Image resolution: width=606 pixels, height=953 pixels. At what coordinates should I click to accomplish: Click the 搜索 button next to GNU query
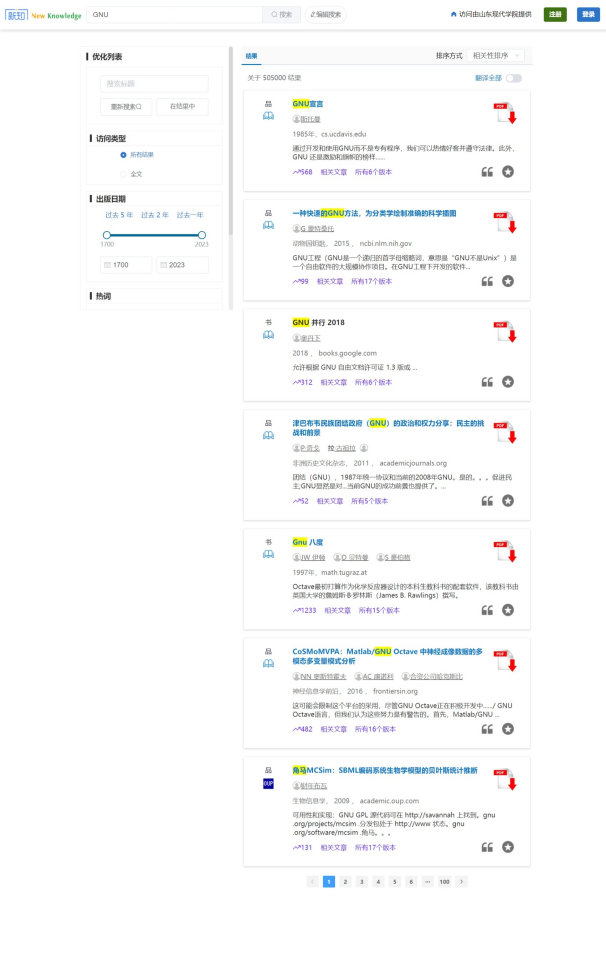pyautogui.click(x=281, y=15)
